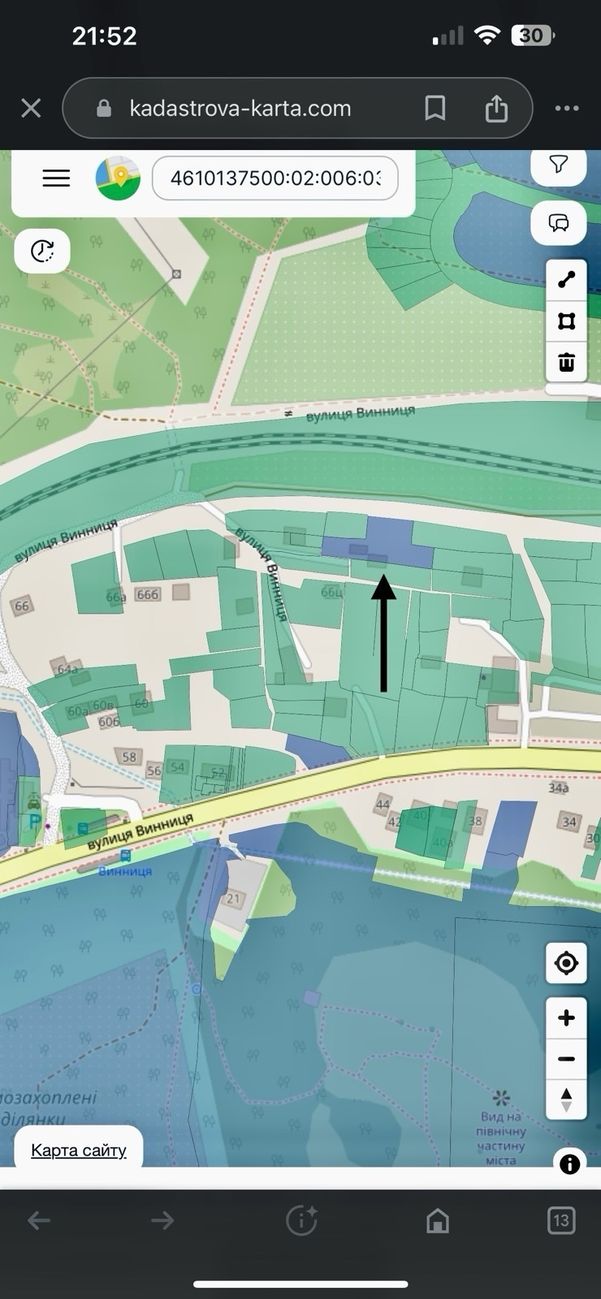601x1299 pixels.
Task: Delete drawn measurements with trash icon
Action: pos(566,361)
